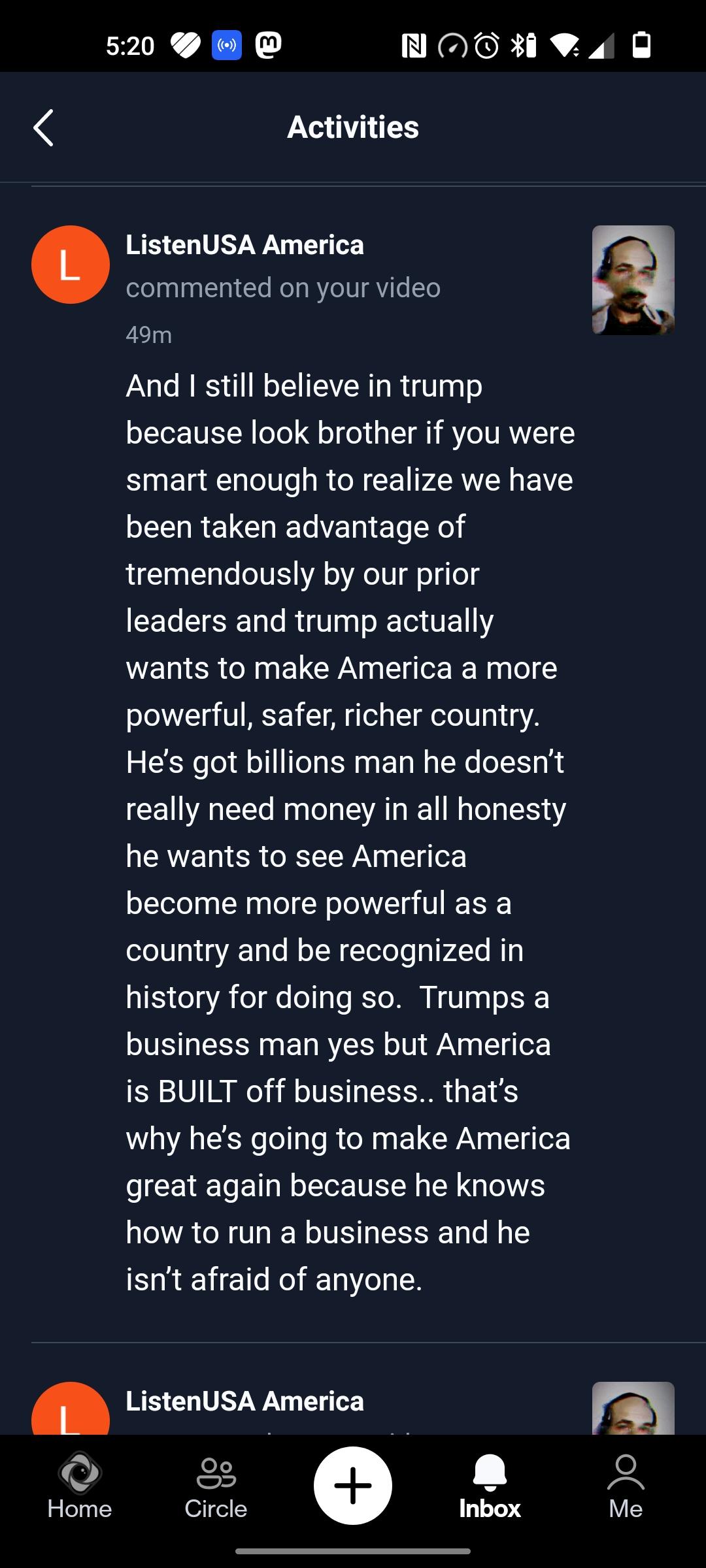Image resolution: width=706 pixels, height=1568 pixels.
Task: Switch to the Home tab
Action: pyautogui.click(x=80, y=1486)
